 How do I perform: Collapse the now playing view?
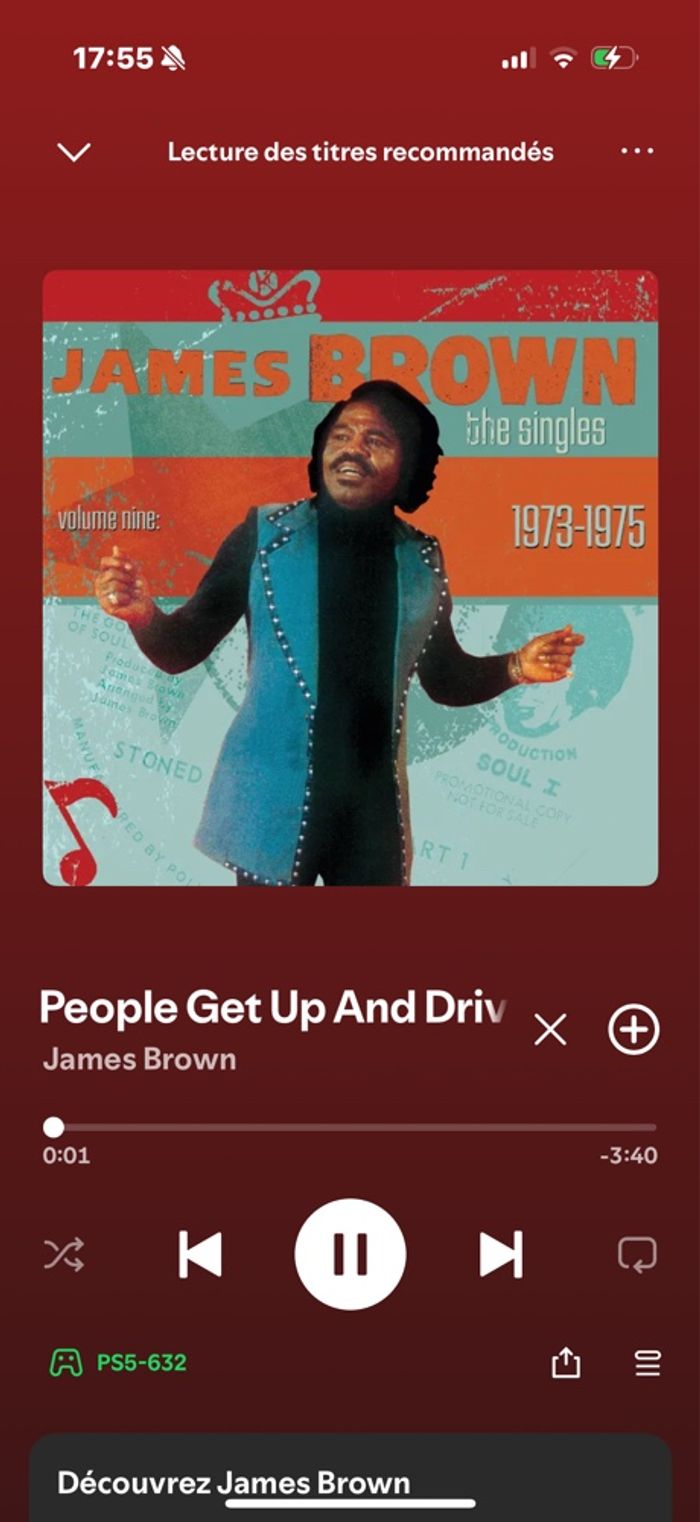[74, 152]
